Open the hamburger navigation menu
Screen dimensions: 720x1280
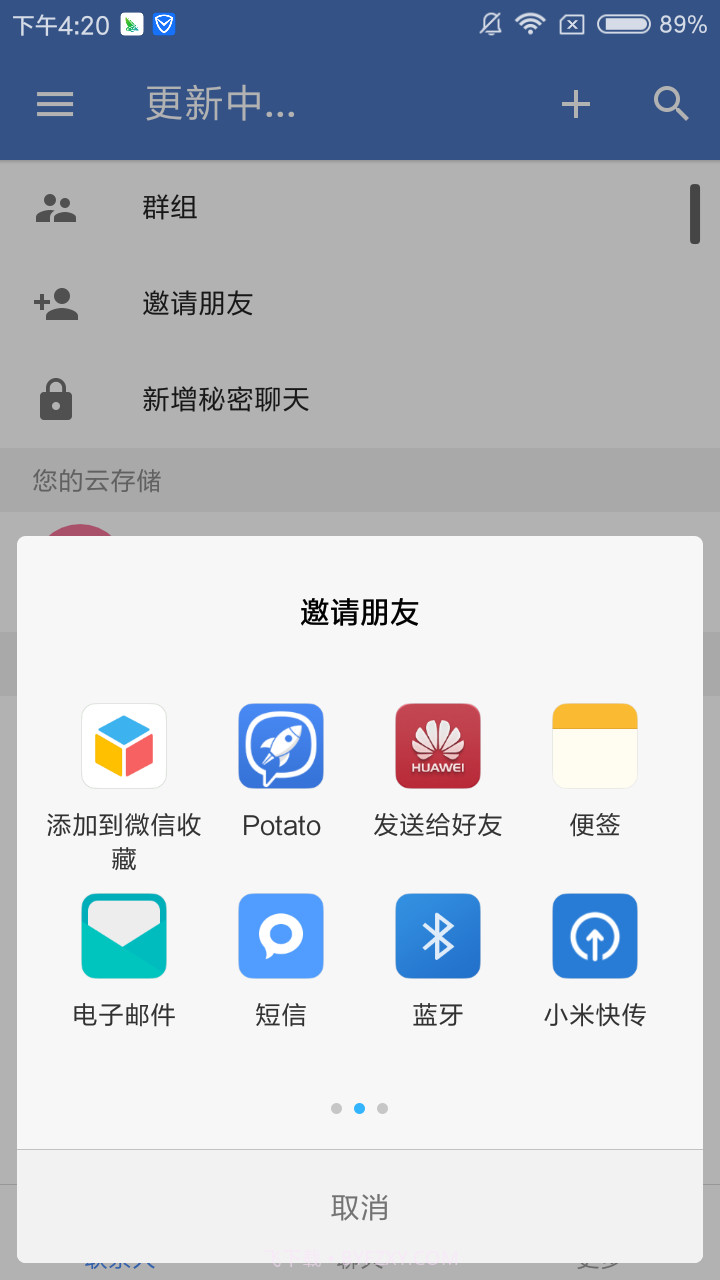pyautogui.click(x=55, y=104)
